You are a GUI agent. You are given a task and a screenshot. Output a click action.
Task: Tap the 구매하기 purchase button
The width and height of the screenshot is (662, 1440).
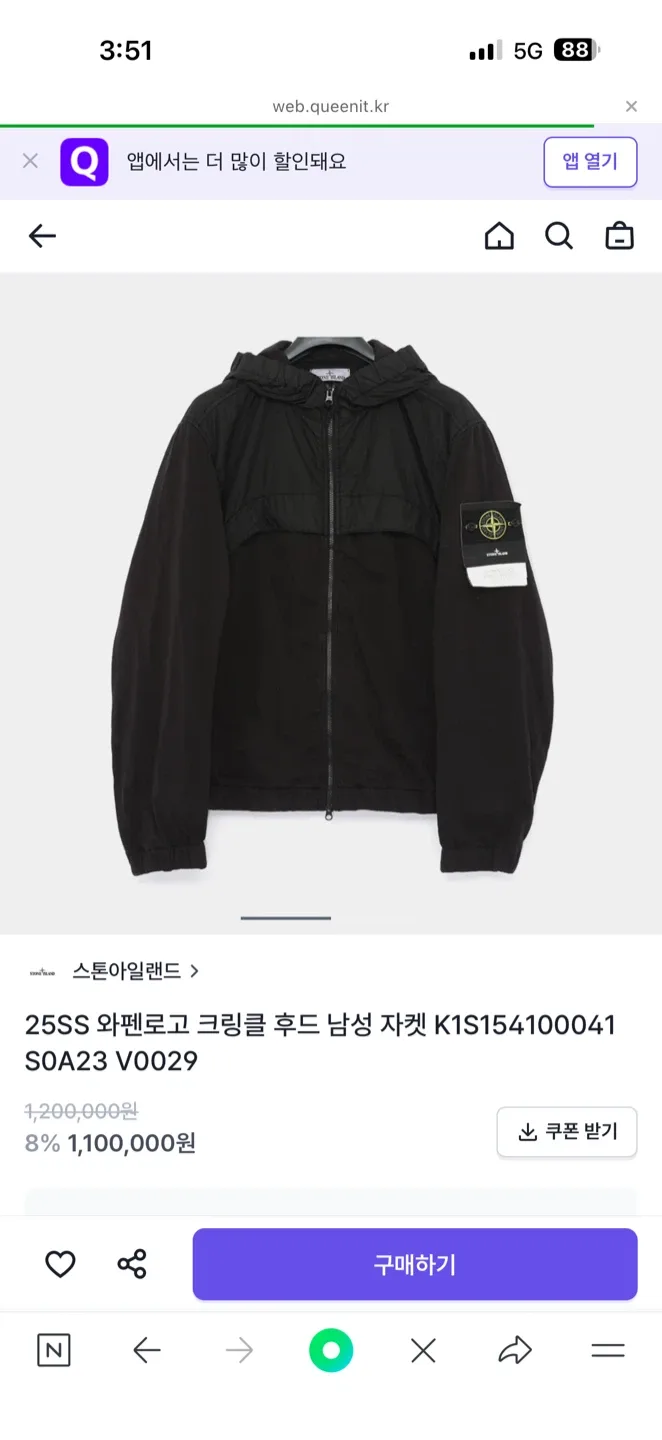pyautogui.click(x=415, y=1264)
